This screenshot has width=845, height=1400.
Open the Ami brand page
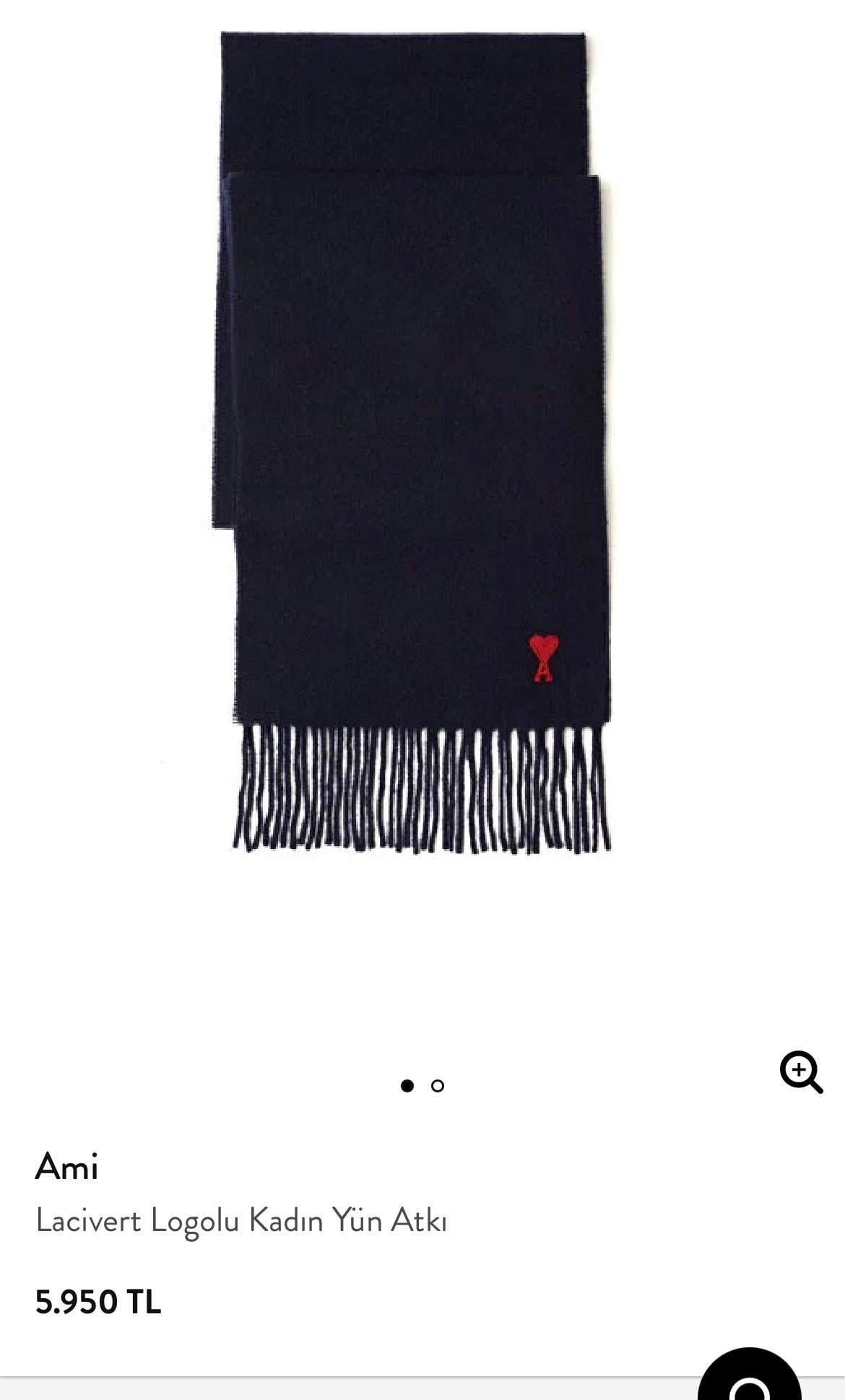(x=66, y=1166)
